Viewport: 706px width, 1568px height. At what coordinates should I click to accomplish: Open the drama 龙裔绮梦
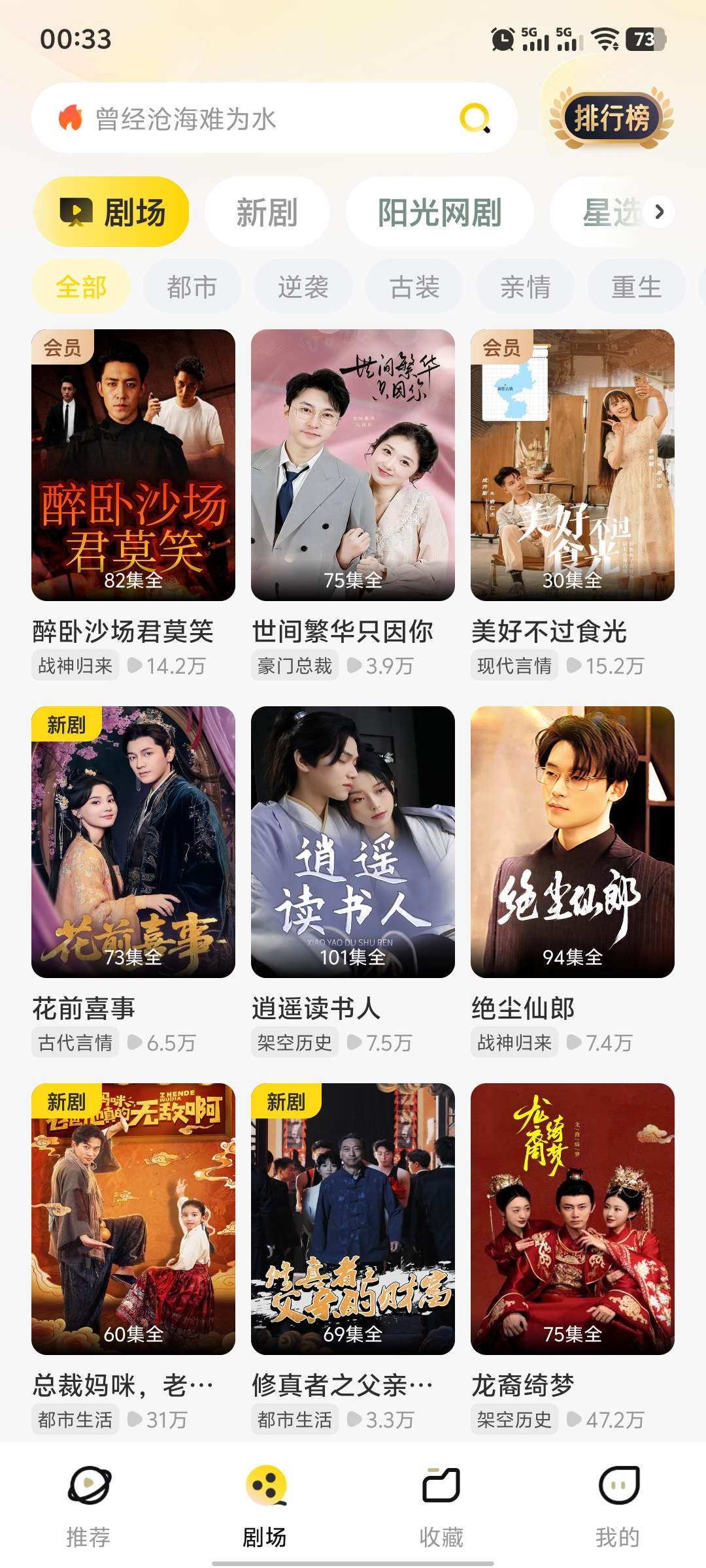click(573, 1218)
